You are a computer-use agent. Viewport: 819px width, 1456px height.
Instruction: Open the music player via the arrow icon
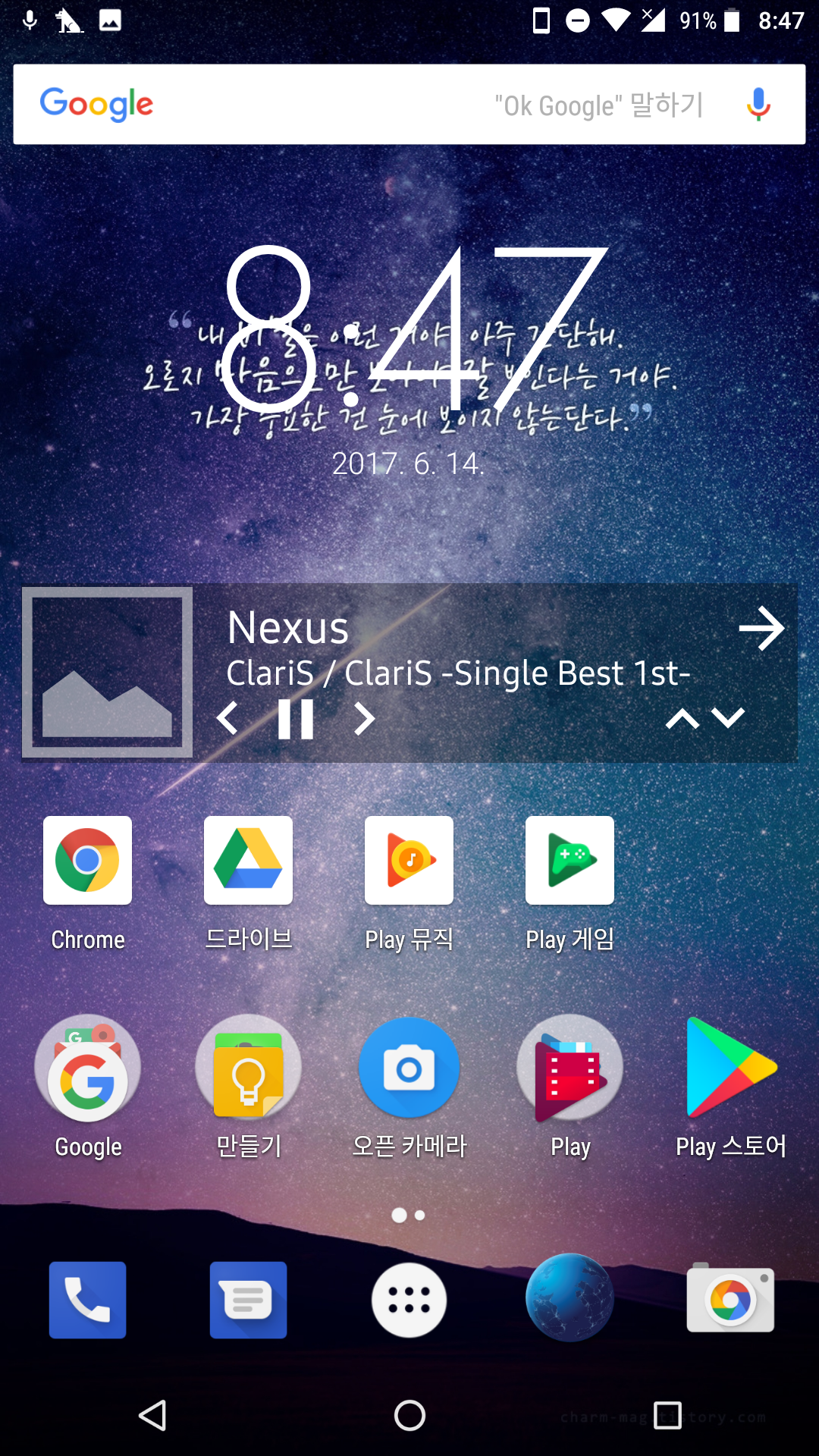click(761, 629)
